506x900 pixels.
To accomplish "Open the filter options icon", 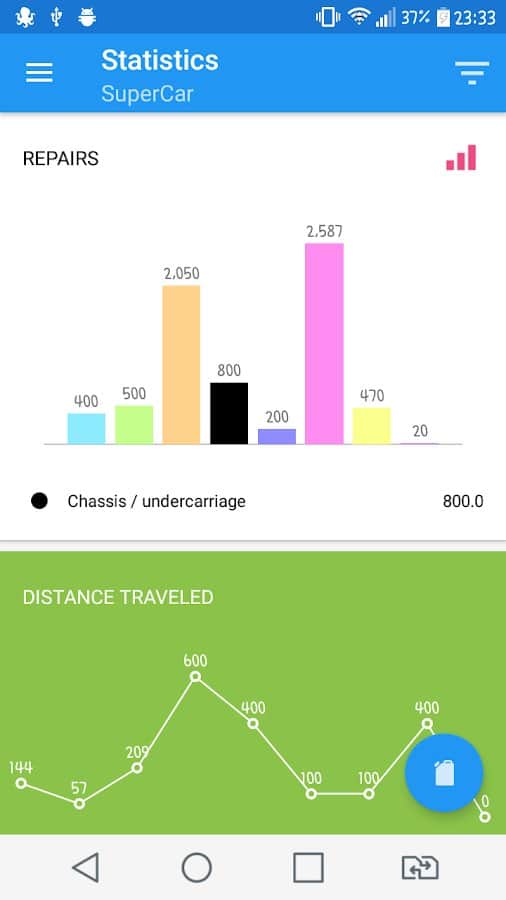I will coord(472,73).
